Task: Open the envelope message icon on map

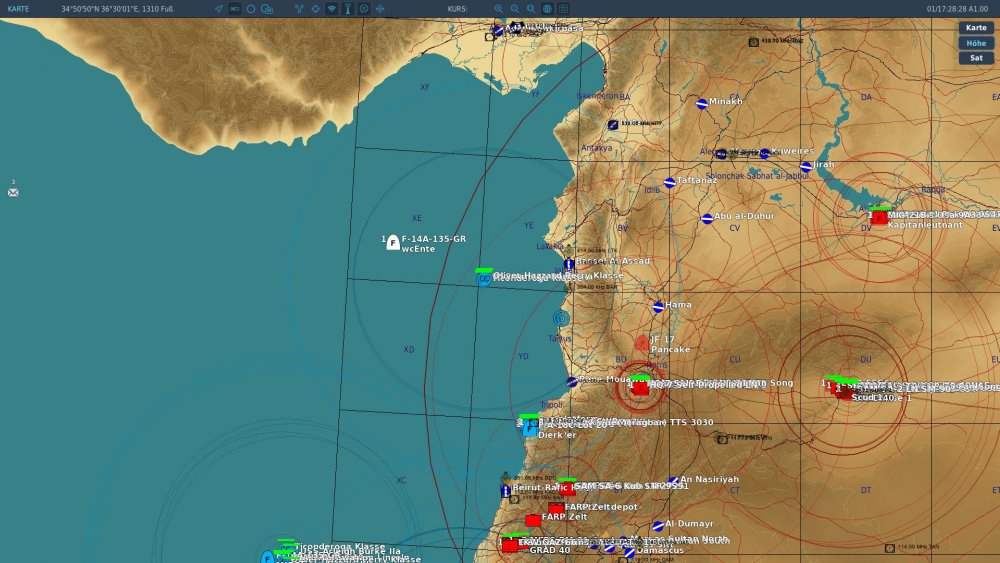Action: pyautogui.click(x=13, y=192)
